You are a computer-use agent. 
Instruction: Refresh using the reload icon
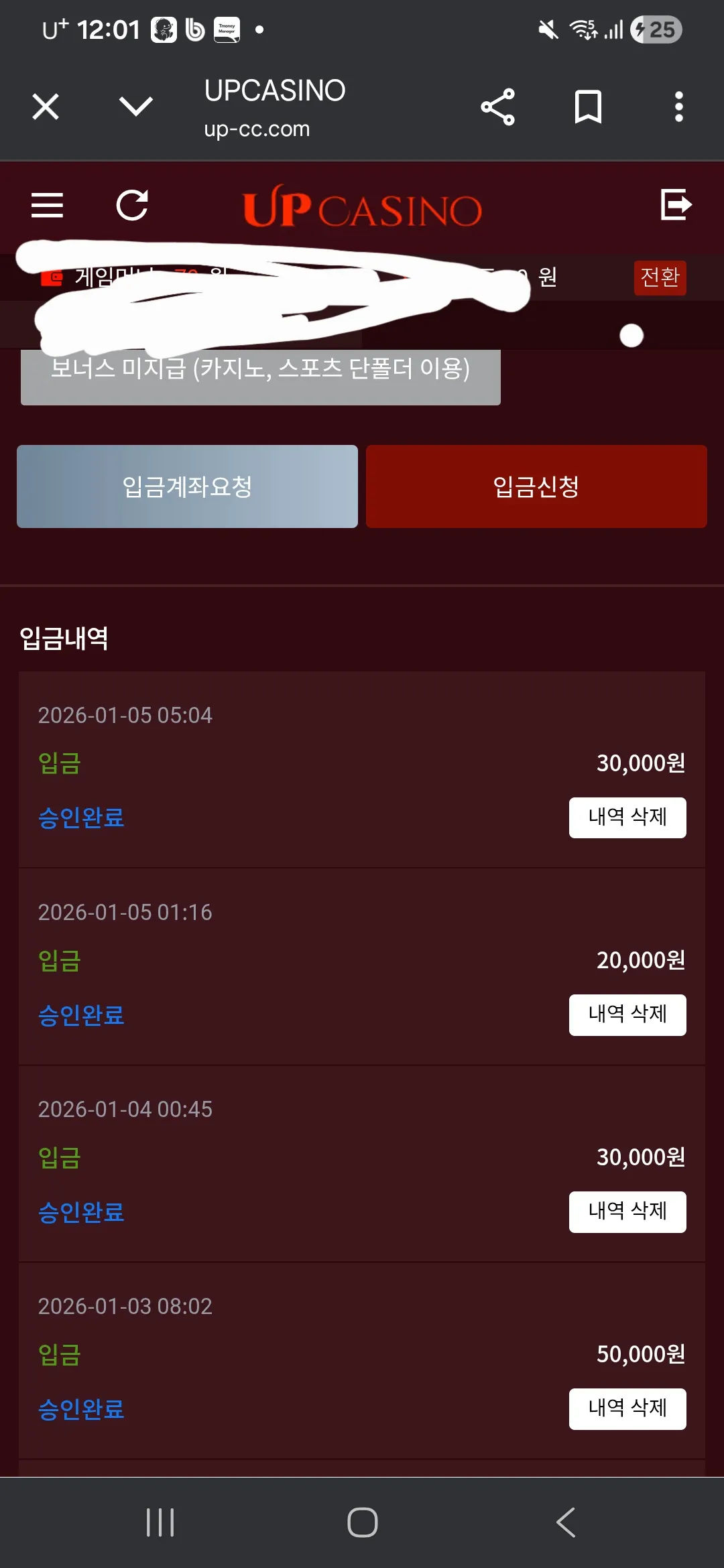132,205
